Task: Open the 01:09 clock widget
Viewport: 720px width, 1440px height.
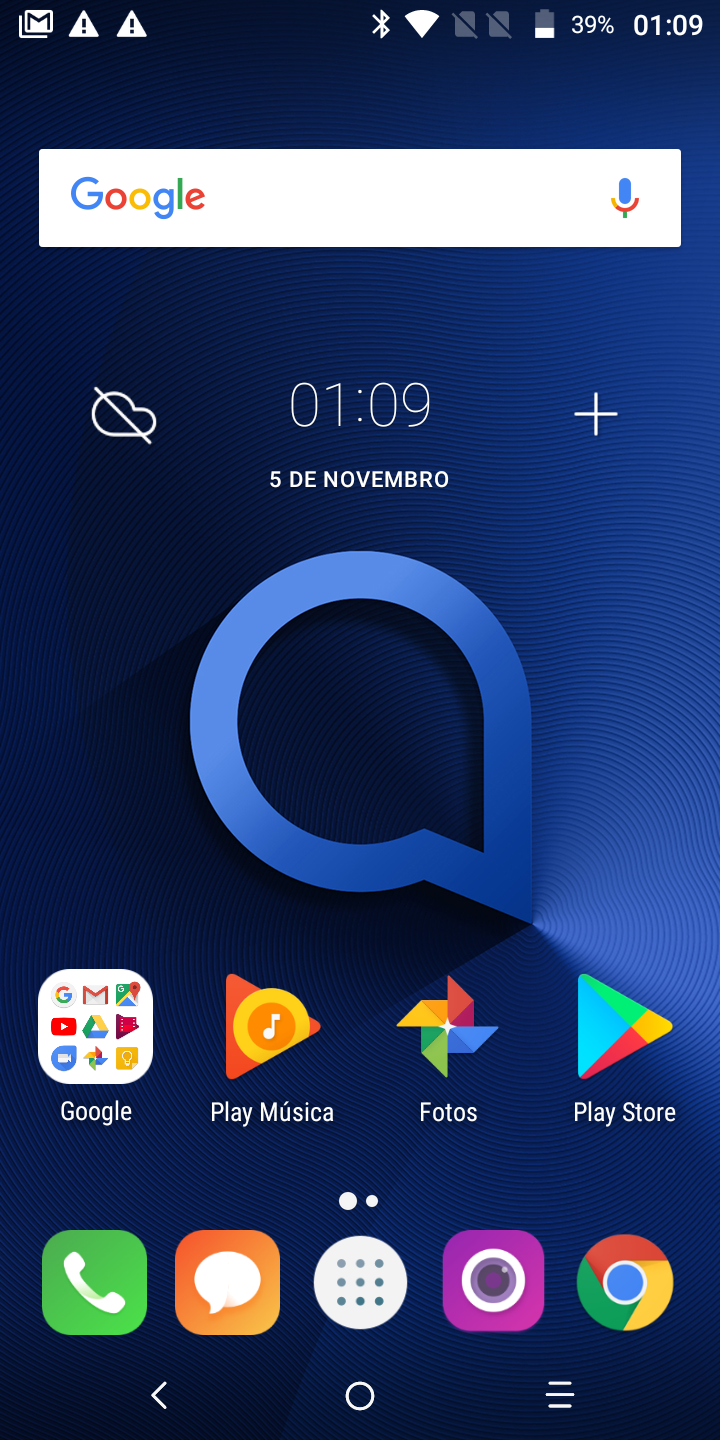Action: pos(360,406)
